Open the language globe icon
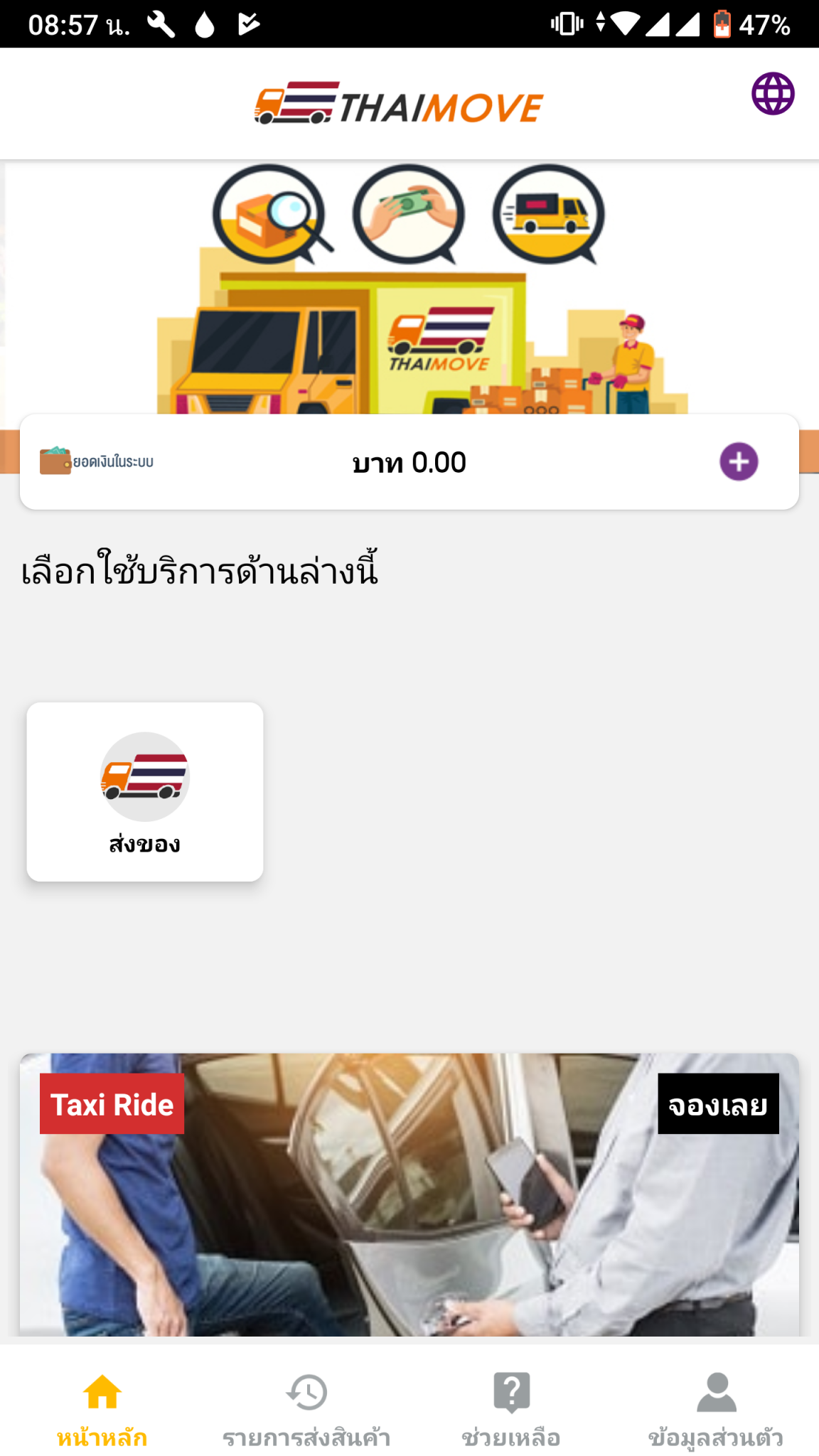The image size is (819, 1456). coord(773,94)
